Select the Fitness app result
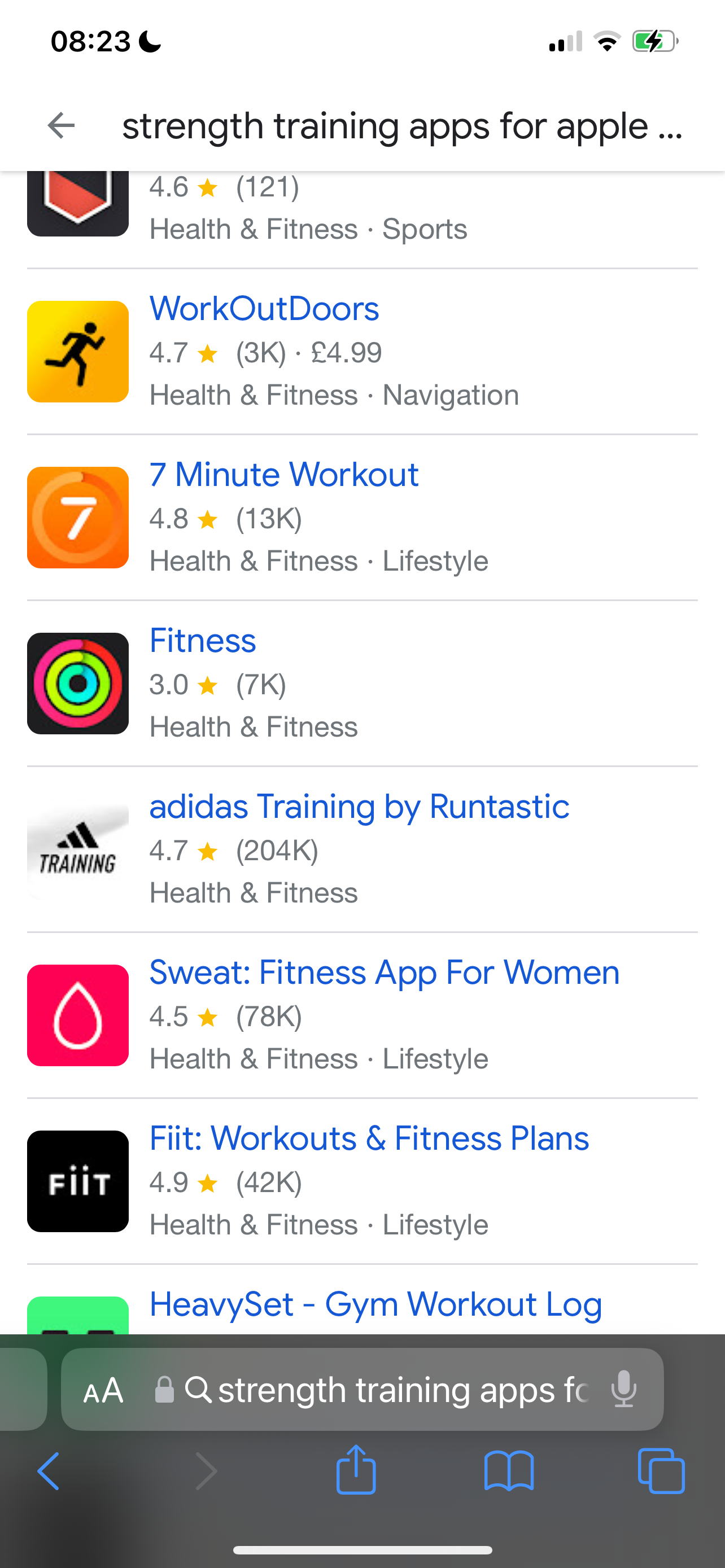The height and width of the screenshot is (1568, 725). coord(203,640)
